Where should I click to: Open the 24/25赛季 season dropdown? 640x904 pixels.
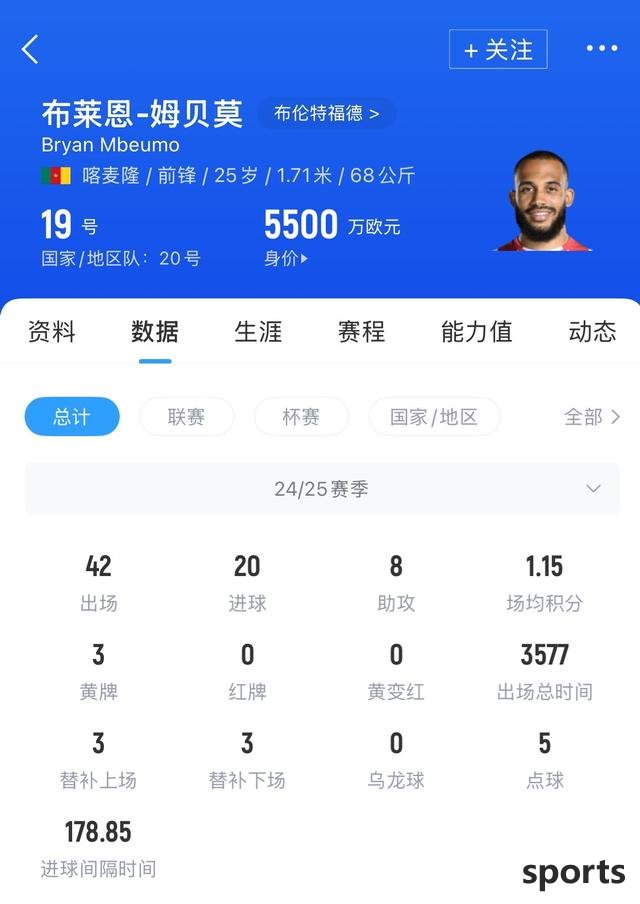[322, 489]
